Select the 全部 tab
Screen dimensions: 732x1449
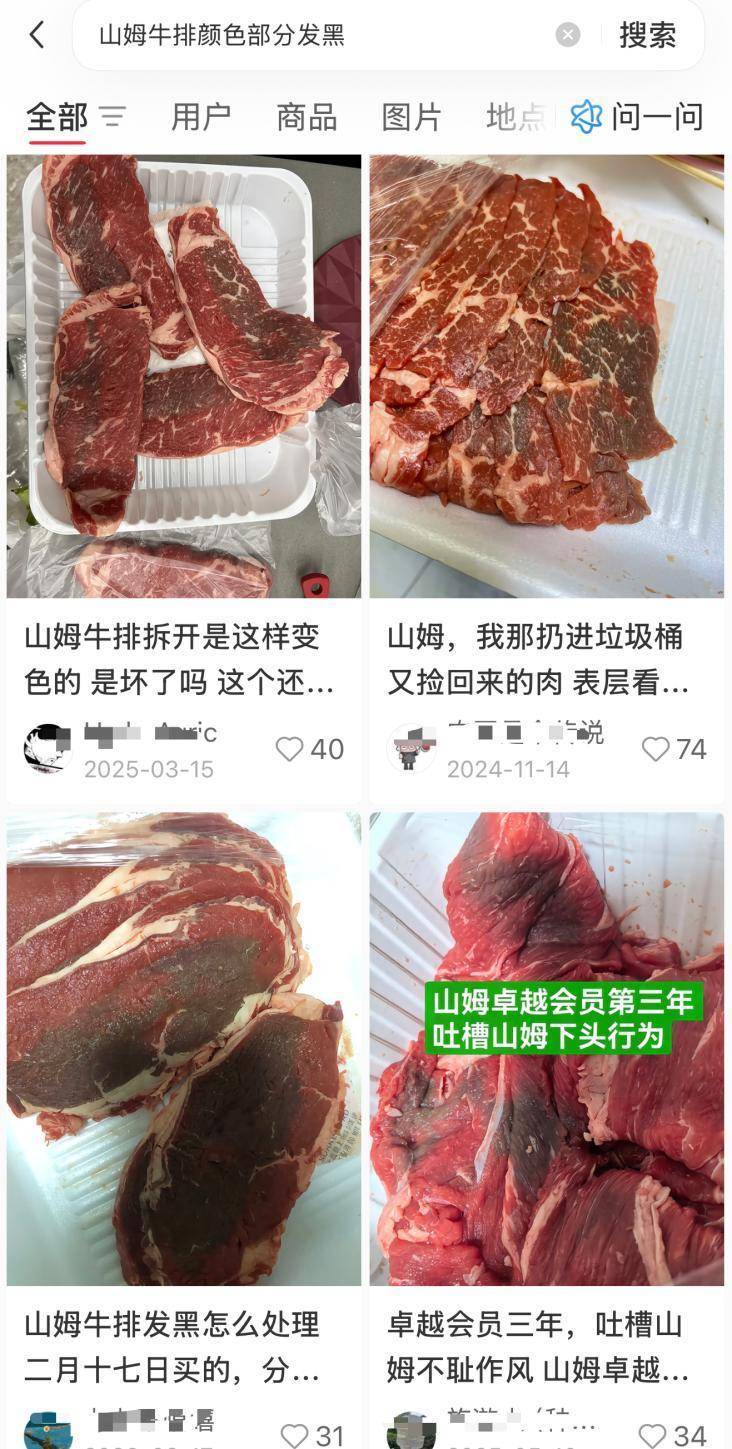57,117
